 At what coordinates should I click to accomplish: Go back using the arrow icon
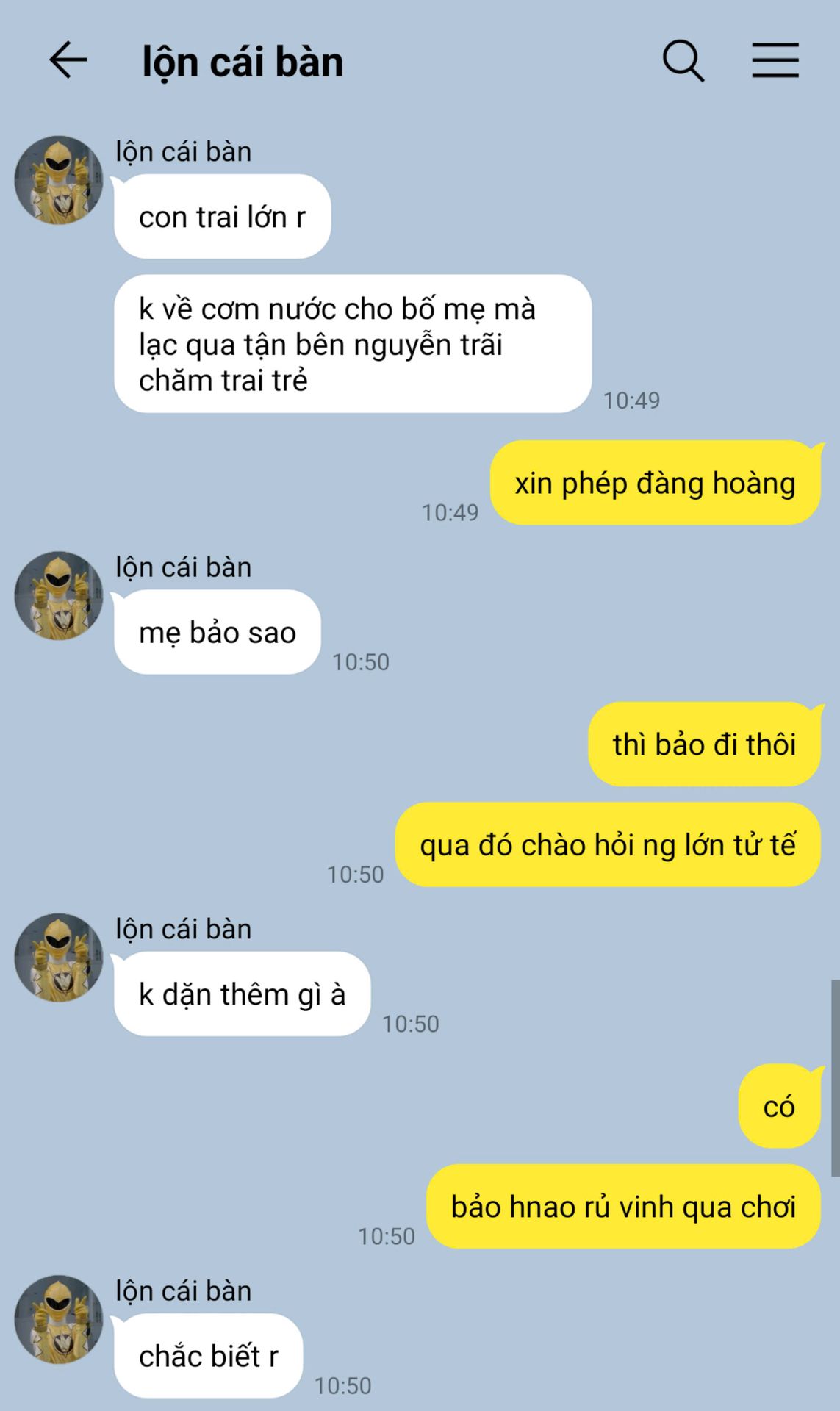(68, 60)
